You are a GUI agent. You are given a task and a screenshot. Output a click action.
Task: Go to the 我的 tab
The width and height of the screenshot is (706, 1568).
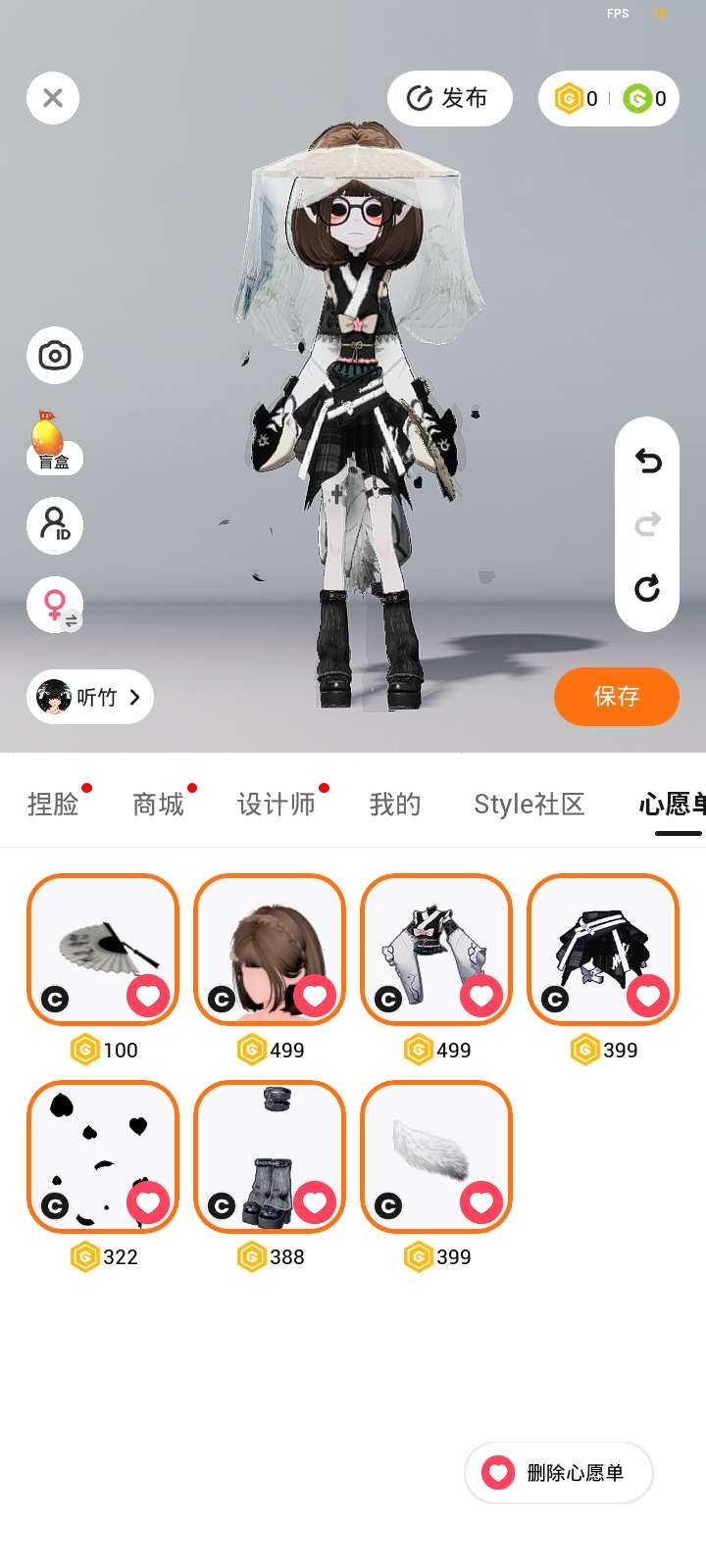click(x=394, y=805)
